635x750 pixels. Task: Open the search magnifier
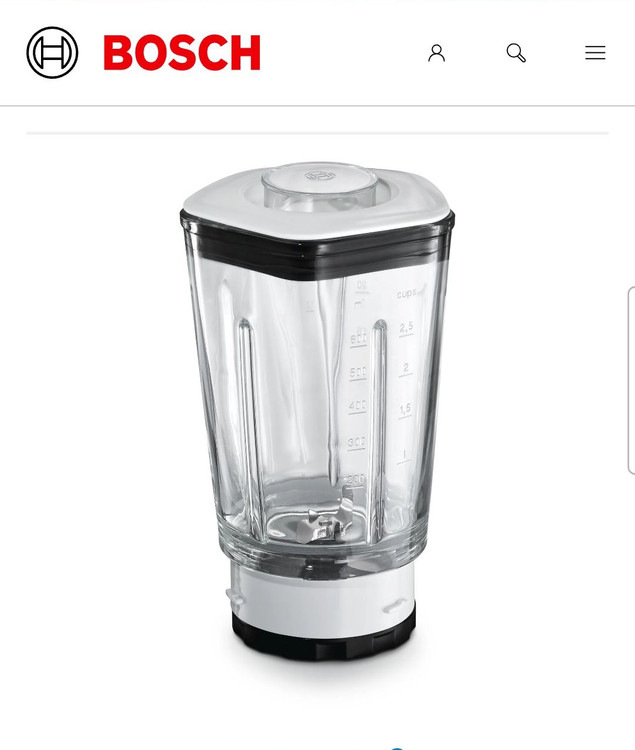(516, 53)
